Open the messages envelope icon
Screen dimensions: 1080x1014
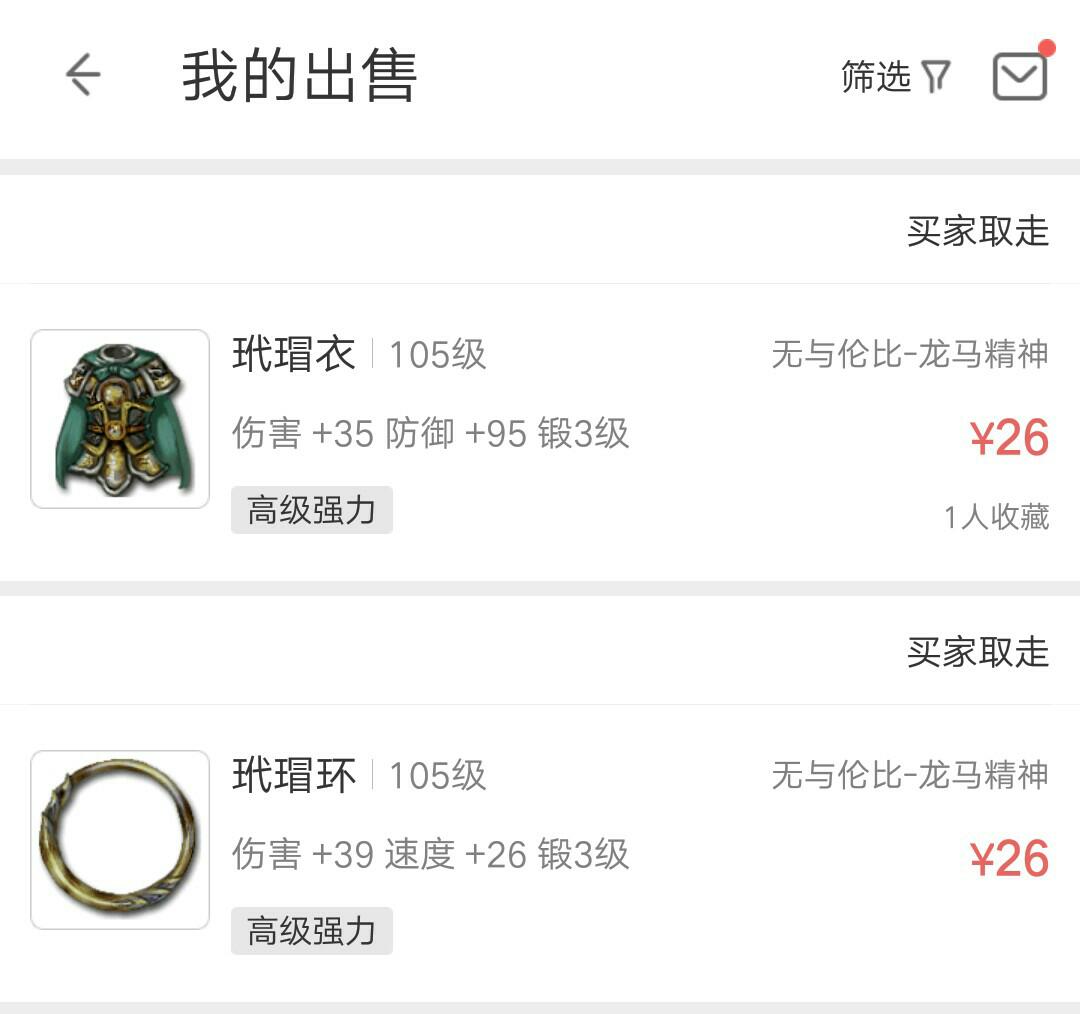point(1019,76)
